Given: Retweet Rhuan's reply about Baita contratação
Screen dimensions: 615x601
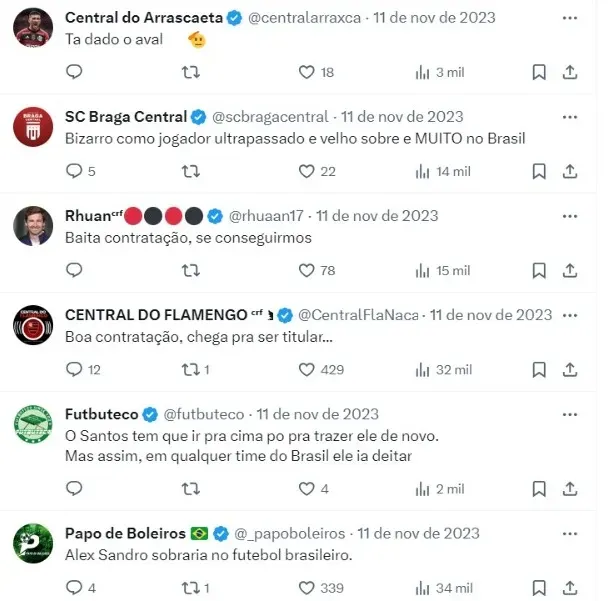Looking at the screenshot, I should click(x=190, y=270).
